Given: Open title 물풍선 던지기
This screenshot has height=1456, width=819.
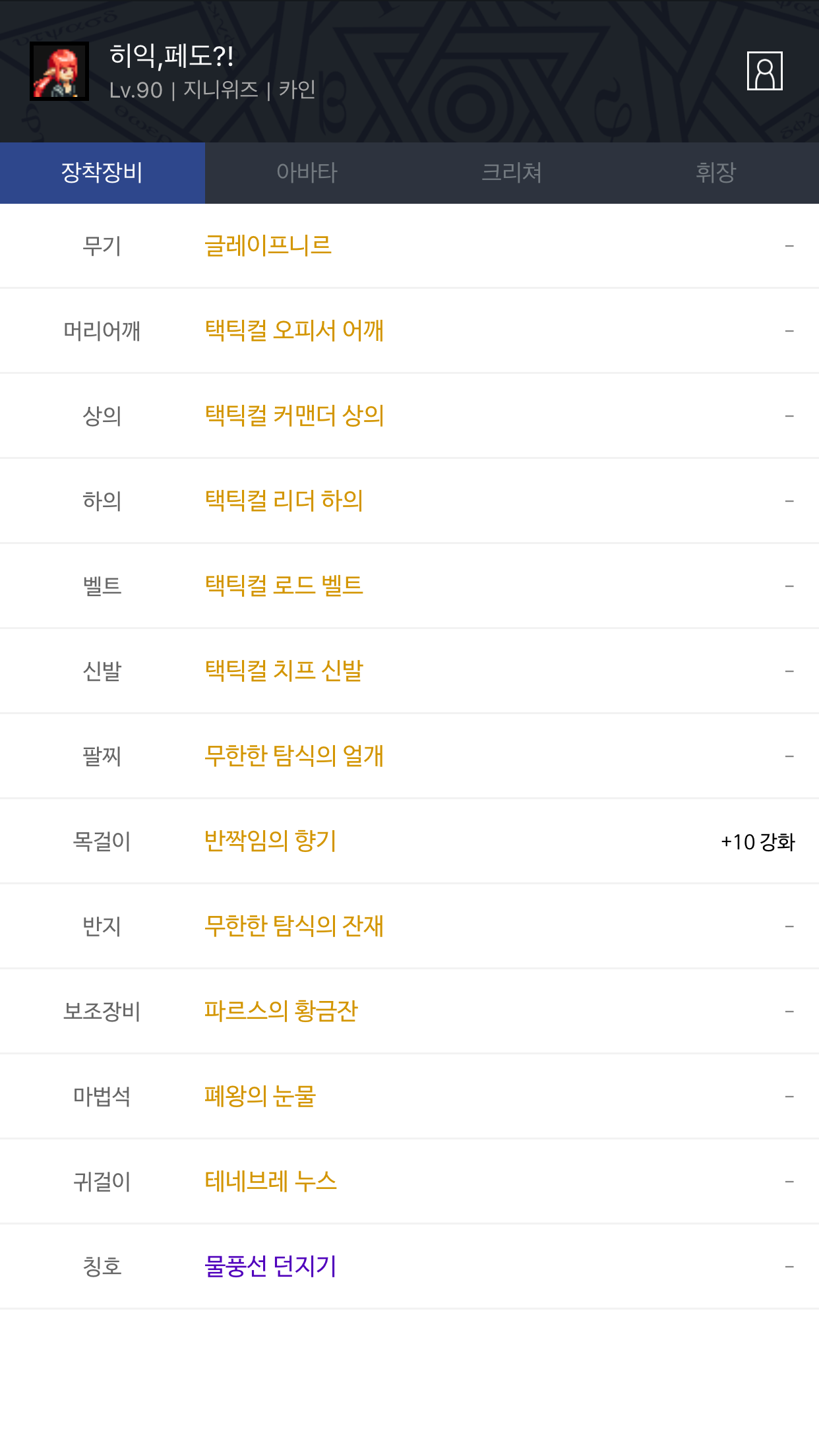Looking at the screenshot, I should click(x=270, y=1266).
